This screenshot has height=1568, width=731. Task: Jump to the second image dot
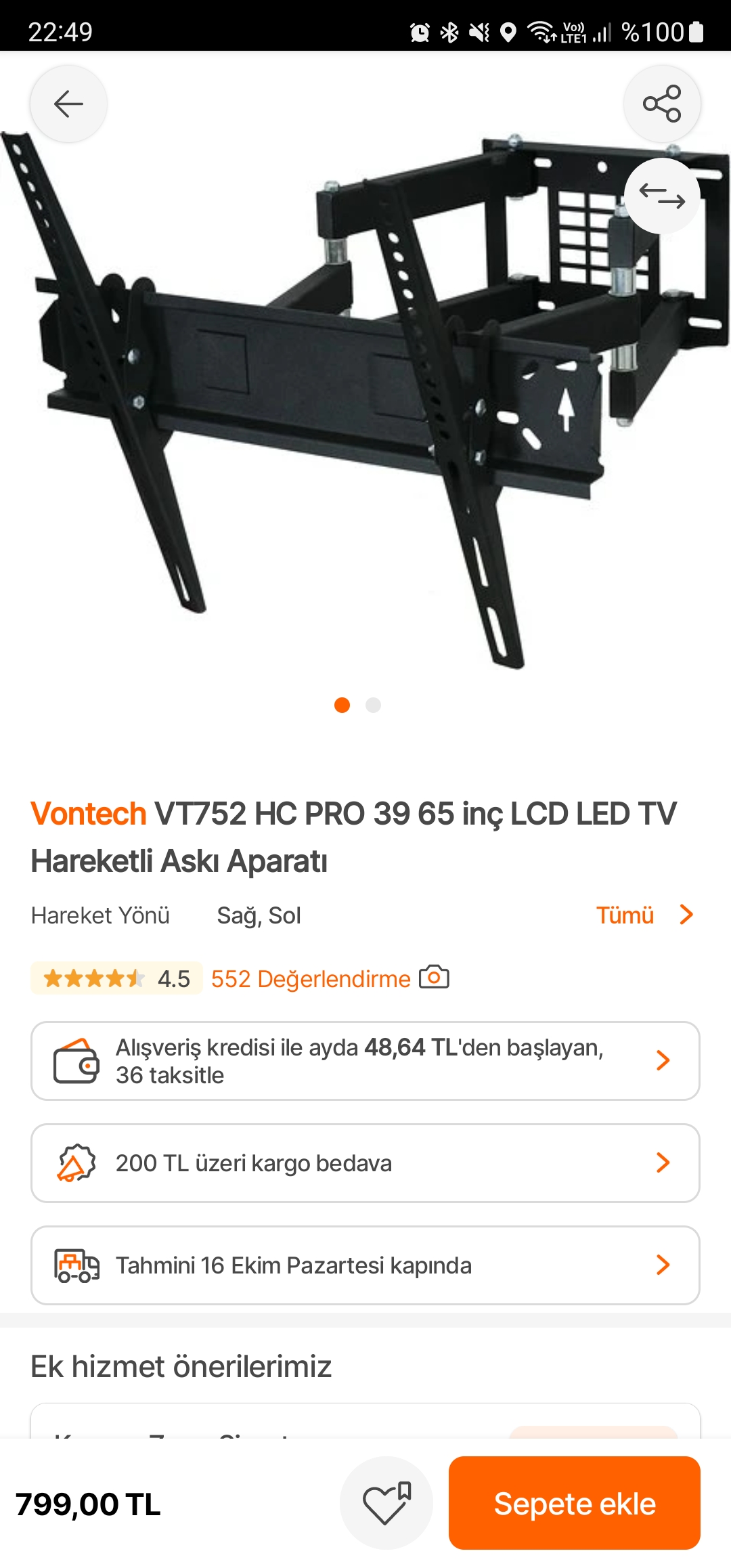[373, 705]
